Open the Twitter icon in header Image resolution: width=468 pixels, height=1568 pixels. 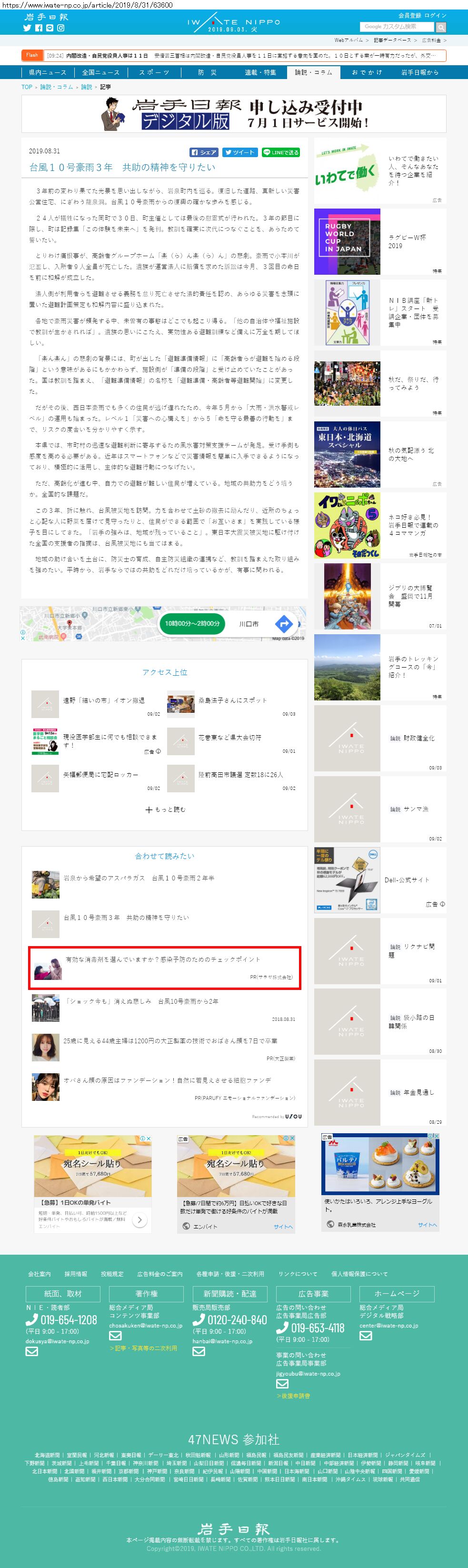[x=27, y=28]
